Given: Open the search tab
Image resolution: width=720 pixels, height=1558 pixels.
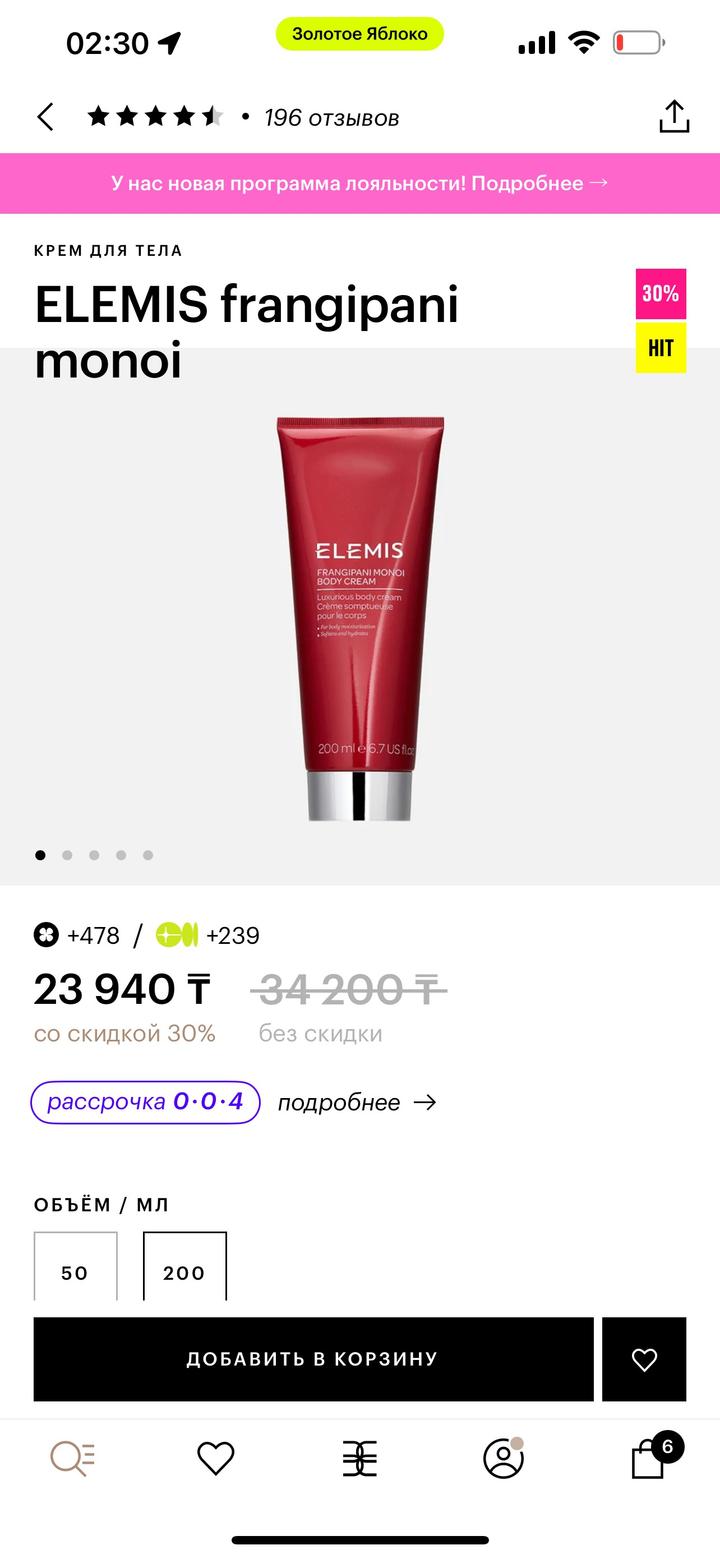Looking at the screenshot, I should pyautogui.click(x=73, y=1459).
